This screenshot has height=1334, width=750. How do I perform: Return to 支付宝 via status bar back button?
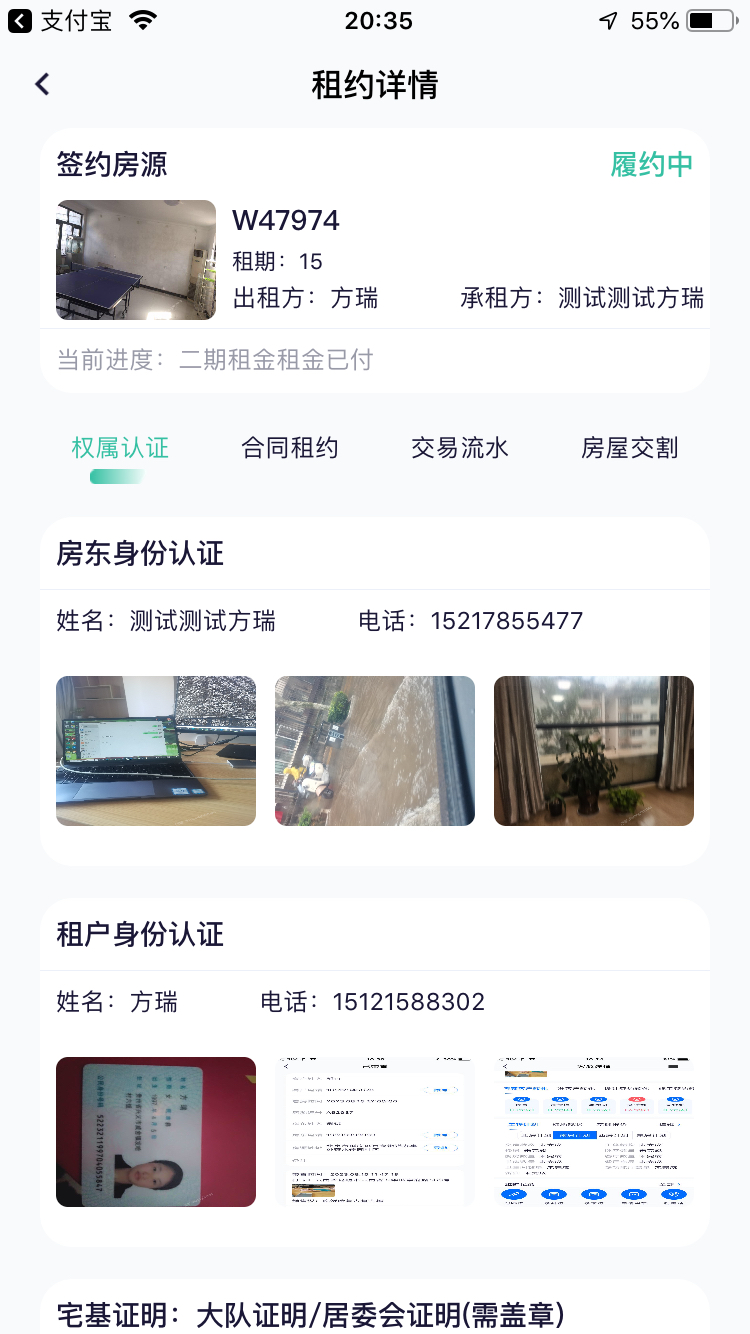pyautogui.click(x=60, y=21)
